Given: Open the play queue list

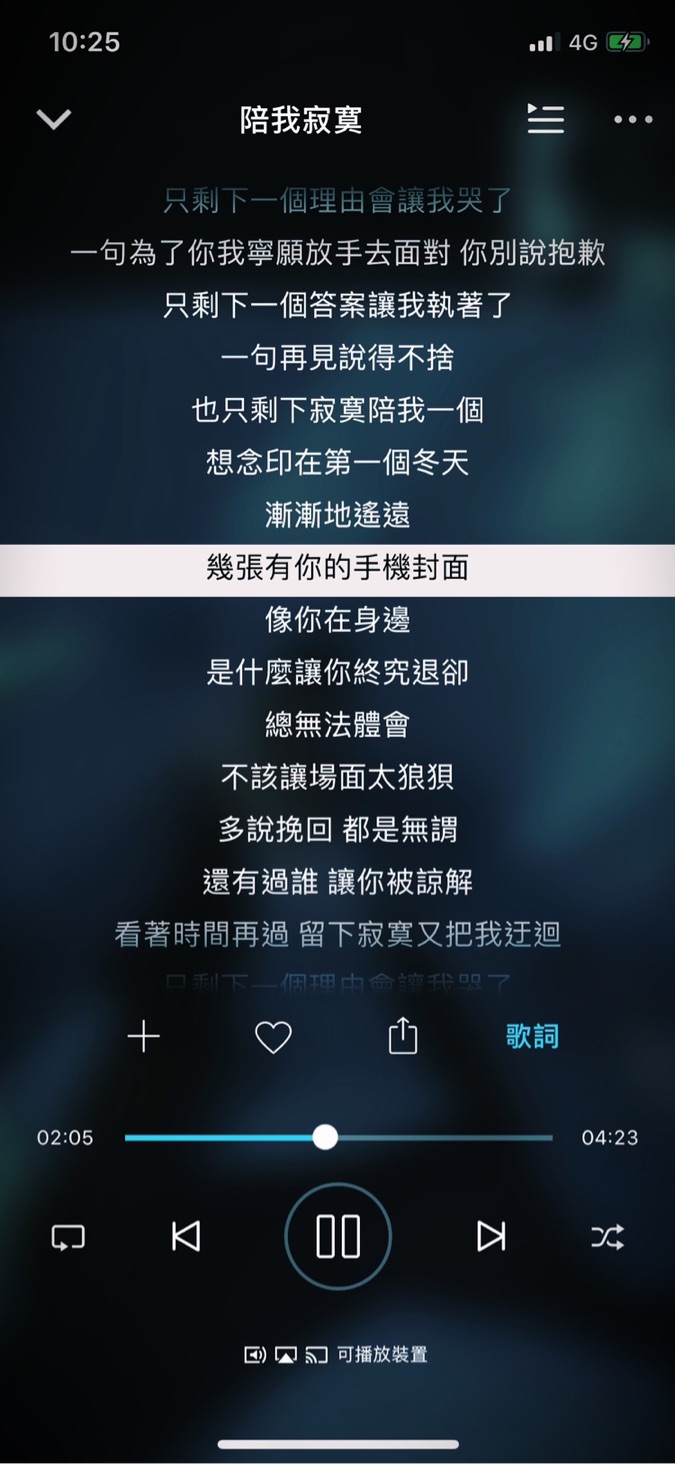Looking at the screenshot, I should point(545,119).
